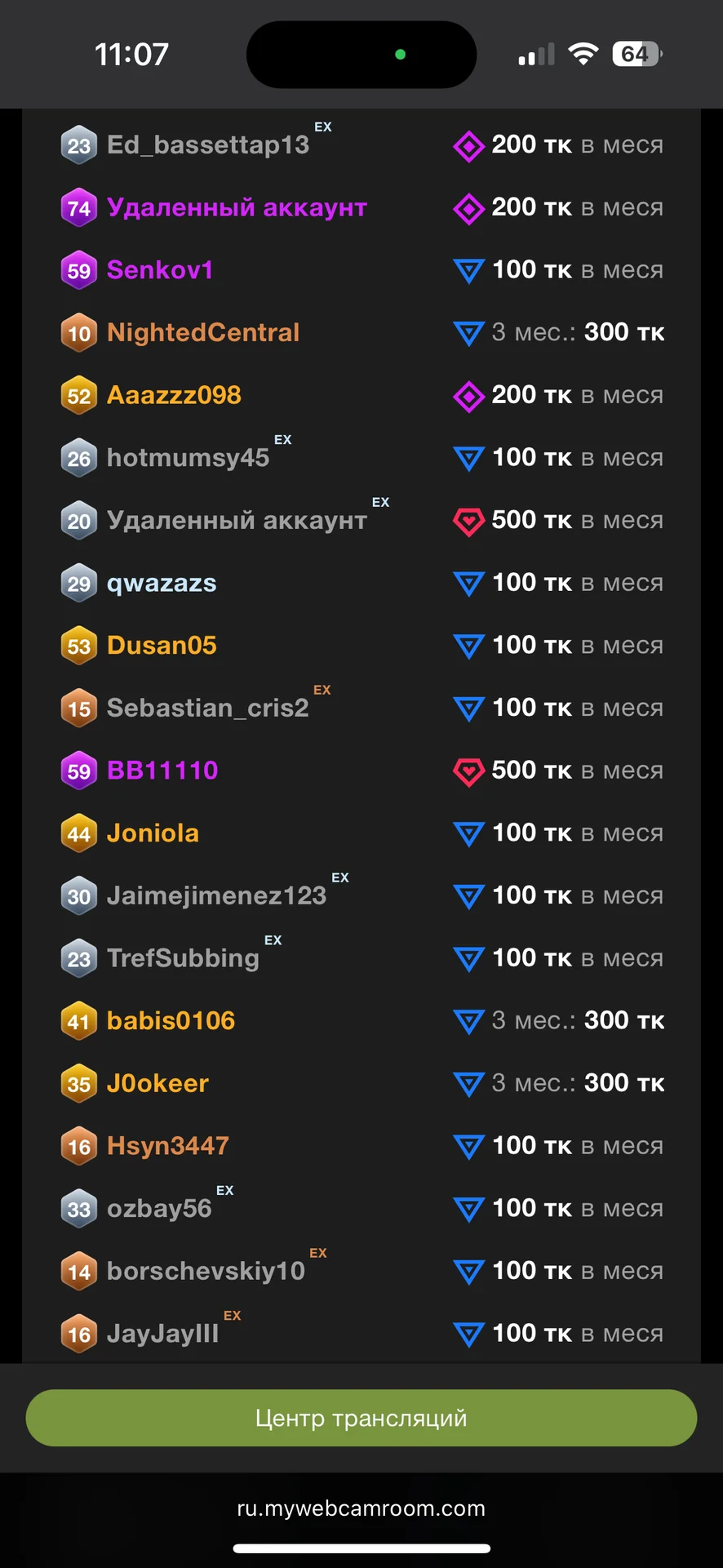Open BB11110's subscriber row
The image size is (723, 1568).
point(162,771)
